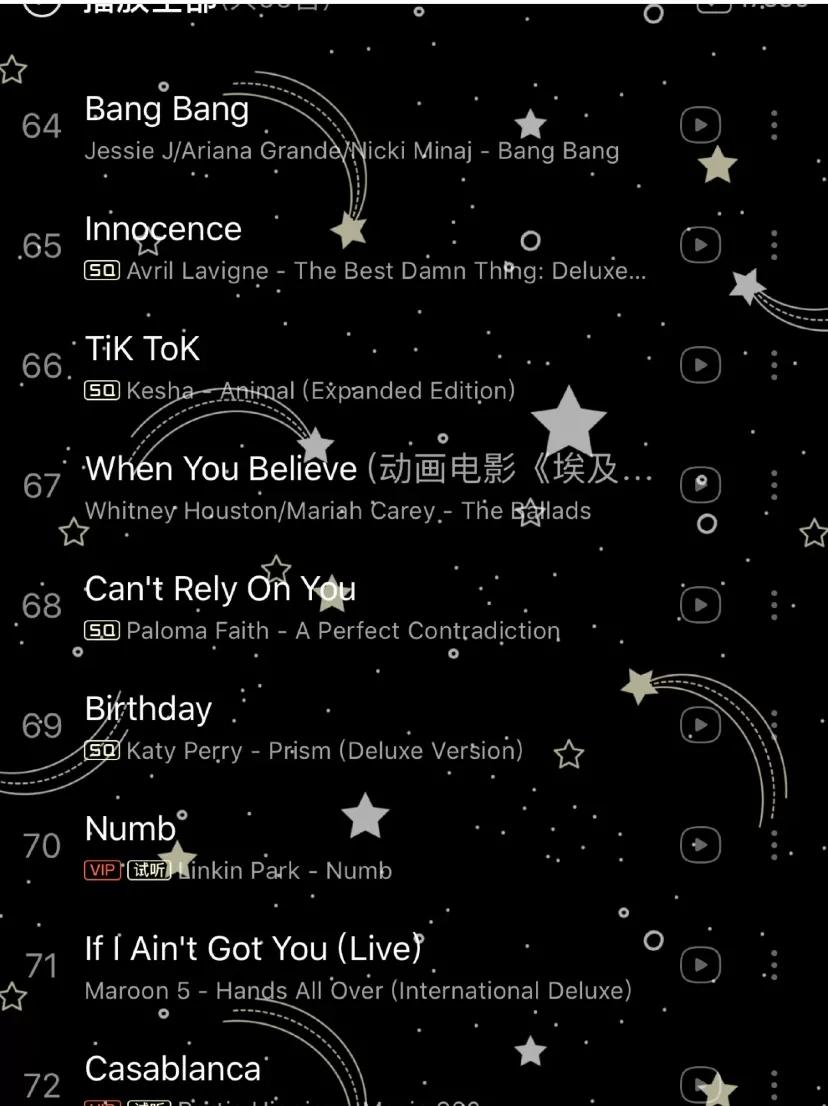Start Can't Rely On You by Paloma Faith
This screenshot has height=1106, width=828.
pyautogui.click(x=220, y=589)
